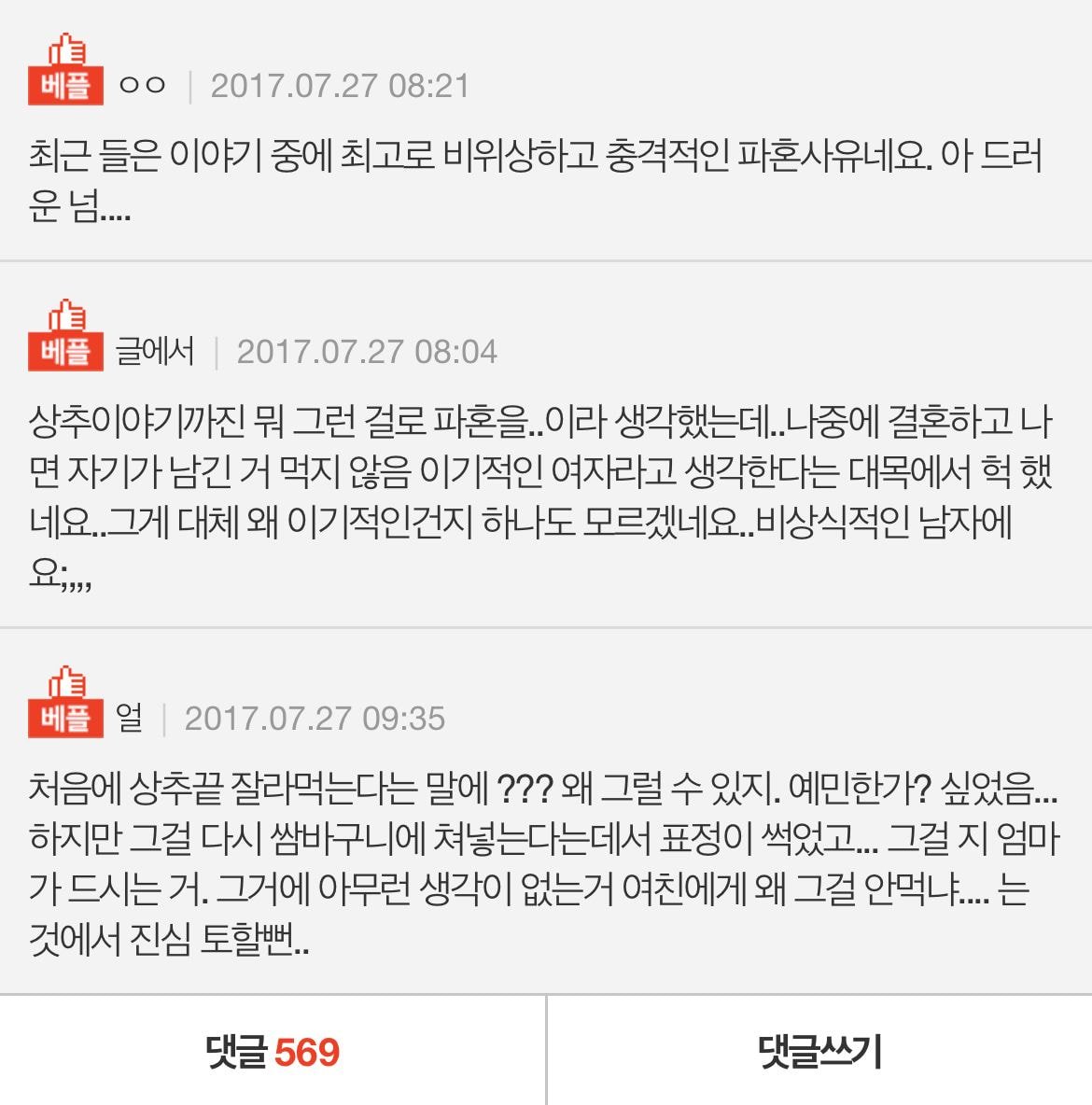Open the 댓글 569 comments list
Viewport: 1092px width, 1105px height.
tap(273, 1052)
